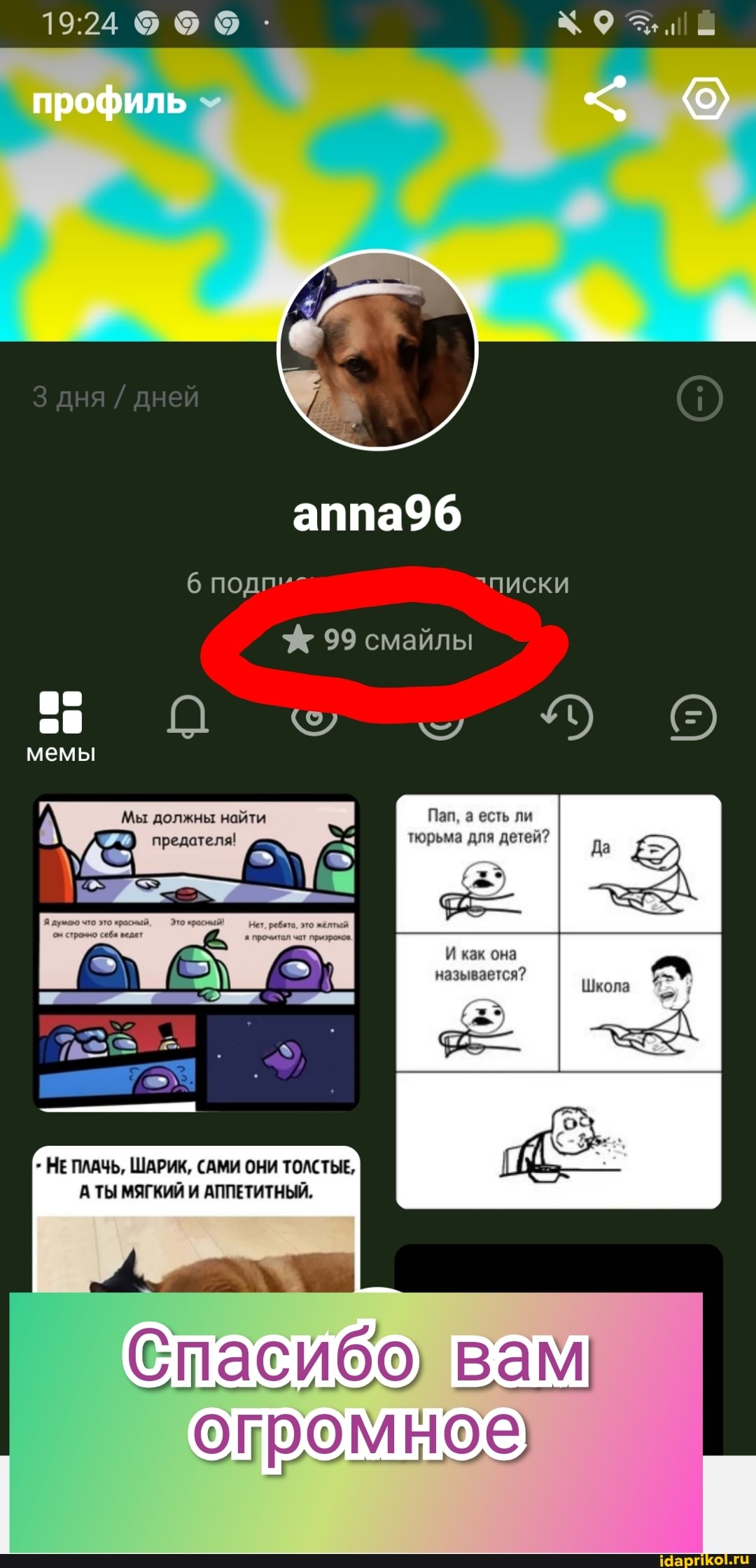This screenshot has width=756, height=1568.
Task: Share this profile
Action: pos(605,99)
